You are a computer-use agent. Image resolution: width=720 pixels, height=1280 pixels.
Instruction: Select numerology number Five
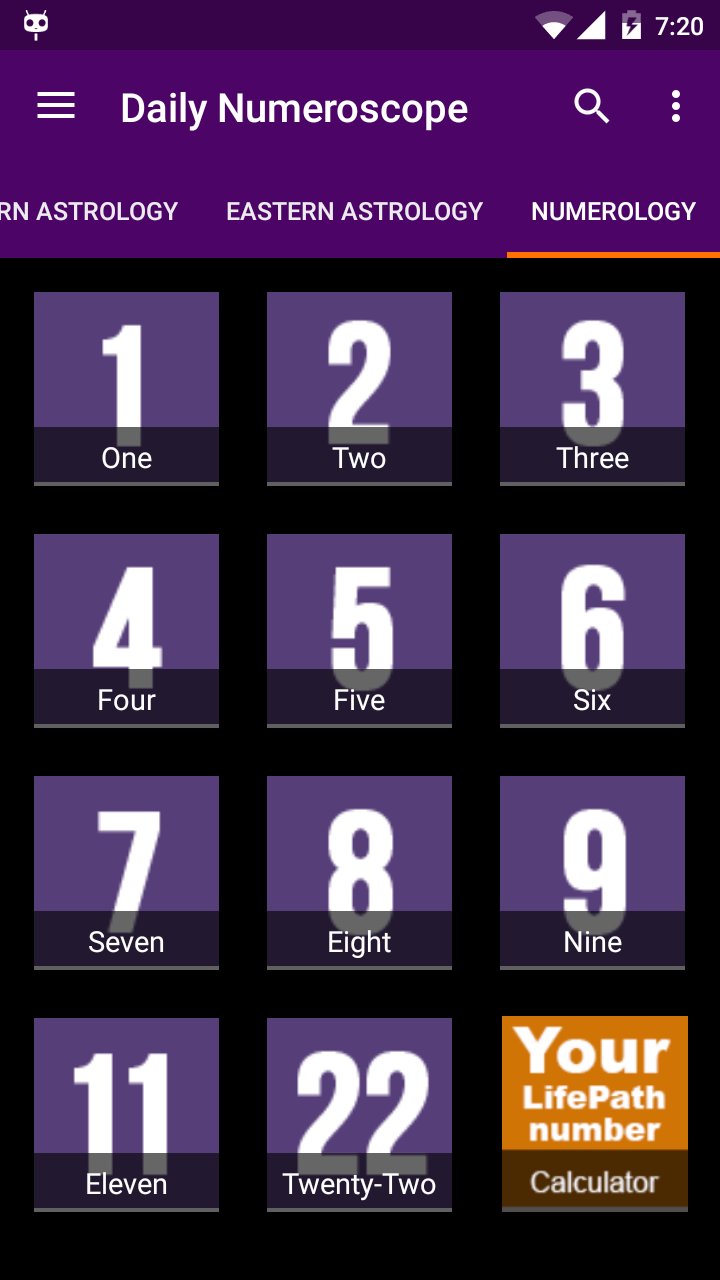point(358,628)
